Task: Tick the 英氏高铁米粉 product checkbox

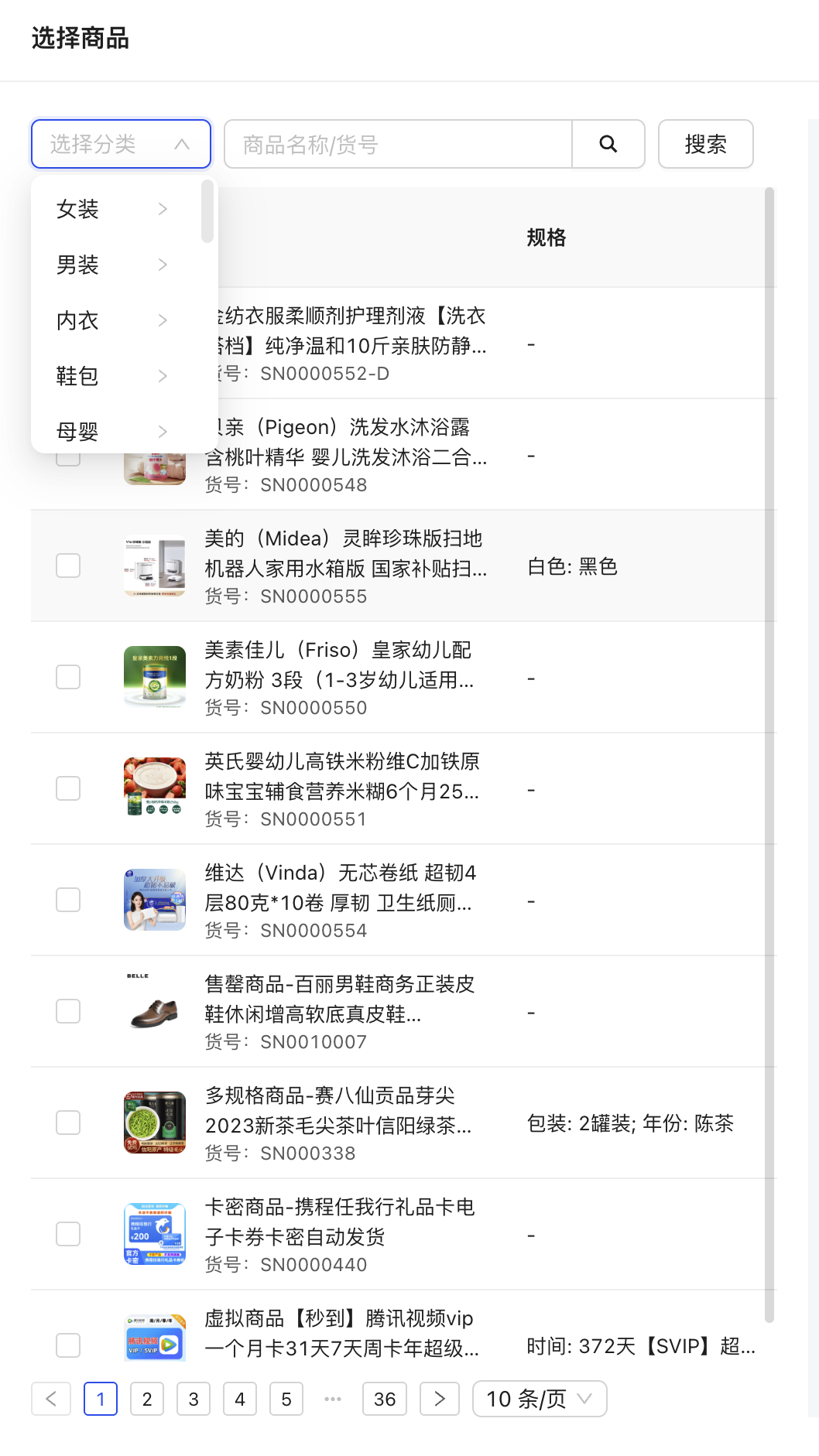Action: coord(68,788)
